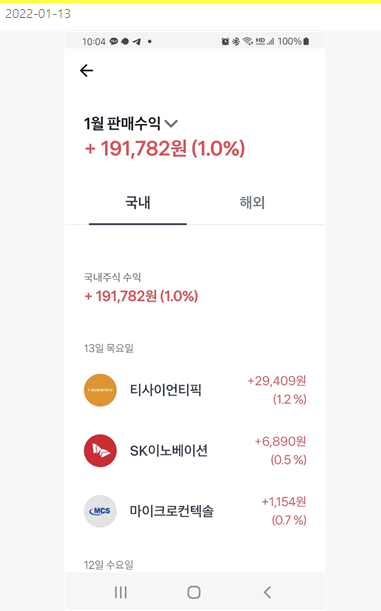The width and height of the screenshot is (381, 611).
Task: Tap the system home button
Action: coord(194,592)
